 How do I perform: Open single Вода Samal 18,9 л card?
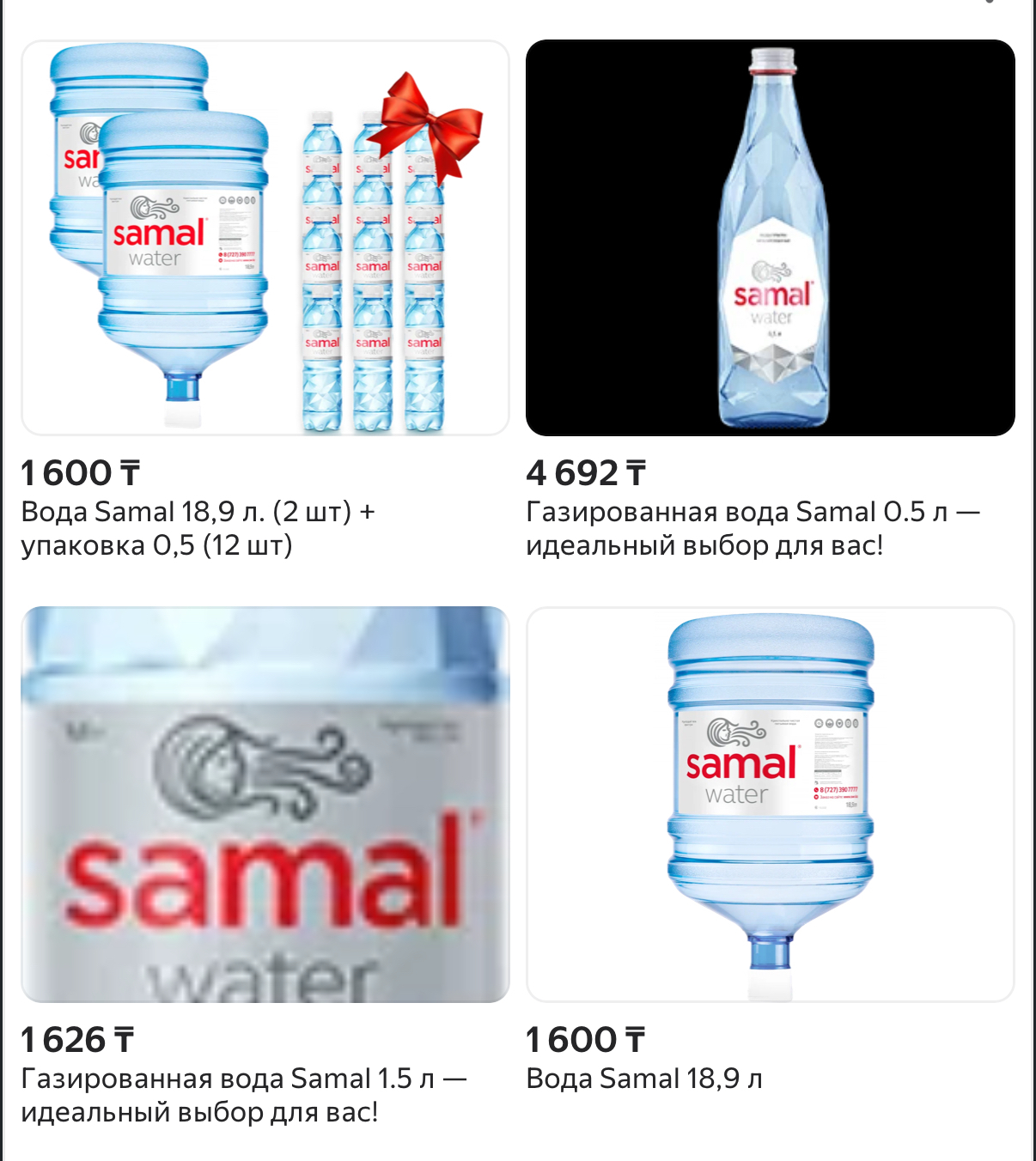point(770,804)
